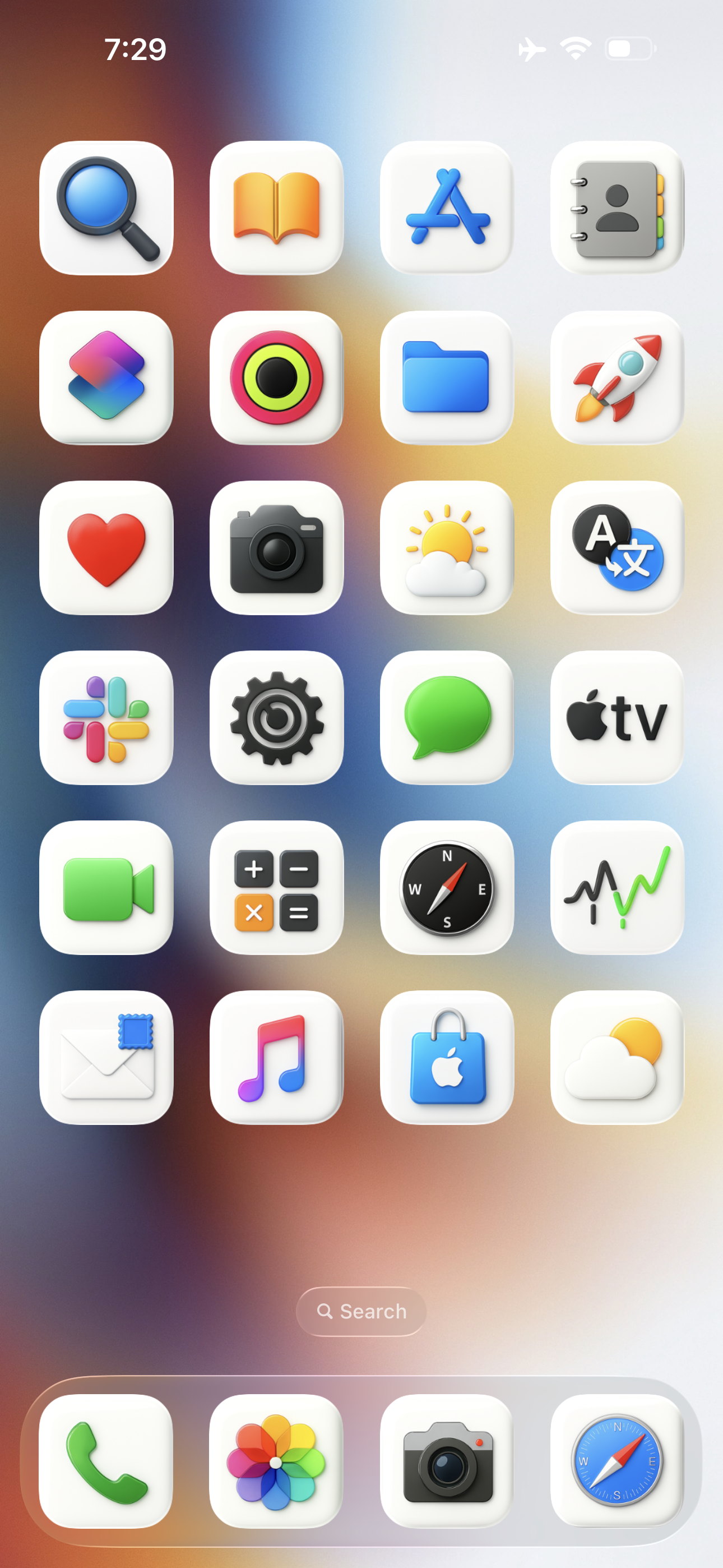Launch the Music app
Viewport: 723px width, 1568px height.
(276, 1057)
